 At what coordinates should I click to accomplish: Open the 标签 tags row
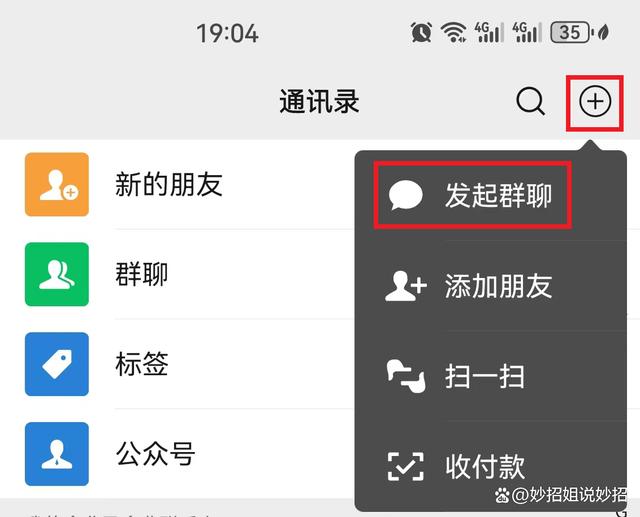[141, 364]
